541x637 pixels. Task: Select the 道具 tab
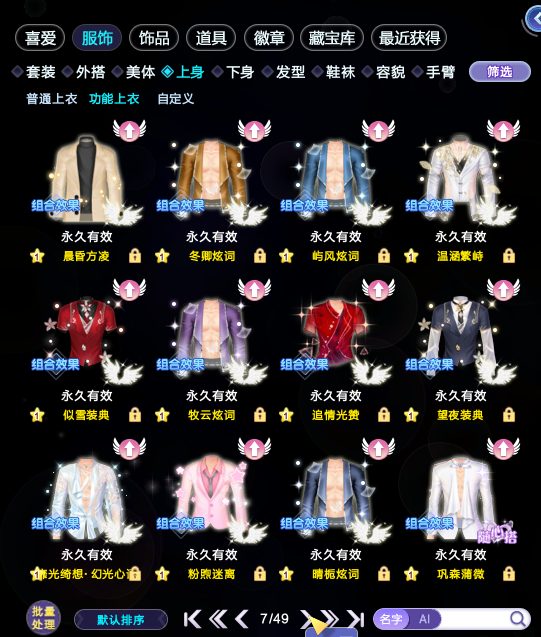211,38
